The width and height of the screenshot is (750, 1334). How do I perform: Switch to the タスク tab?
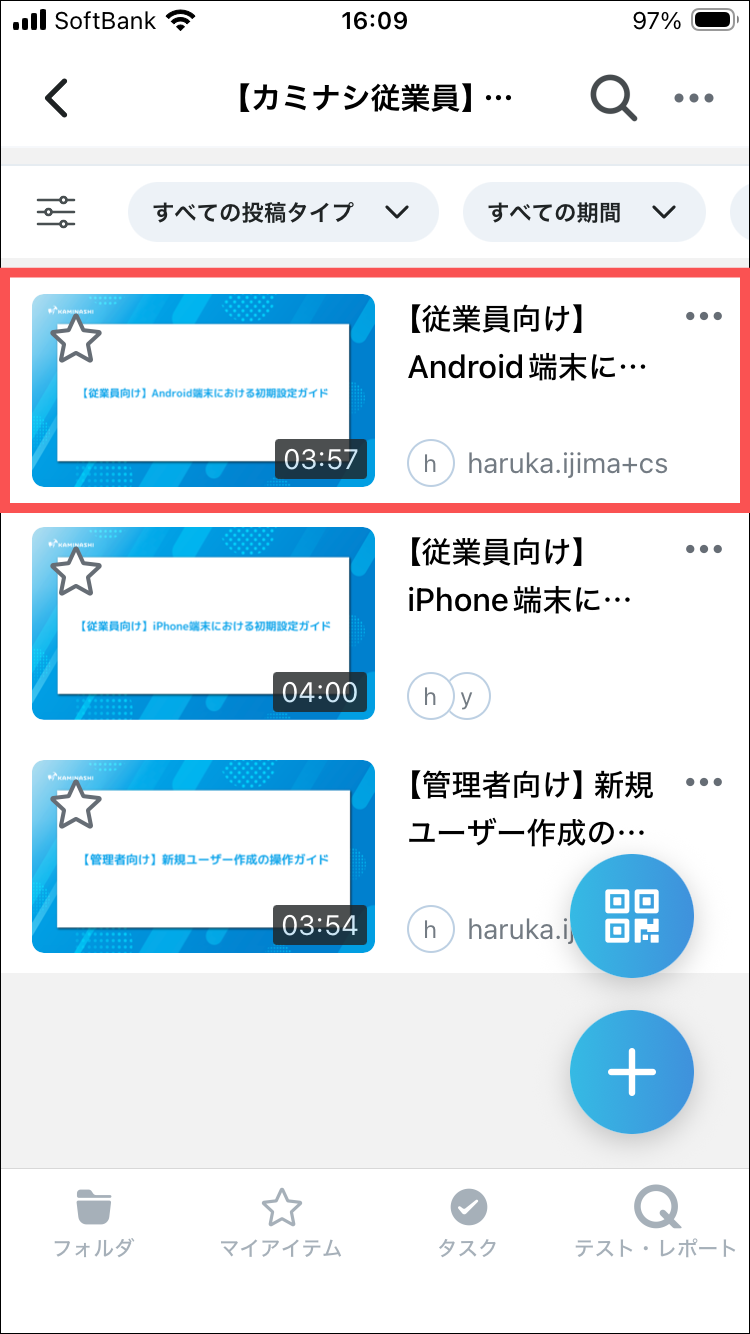[468, 1222]
